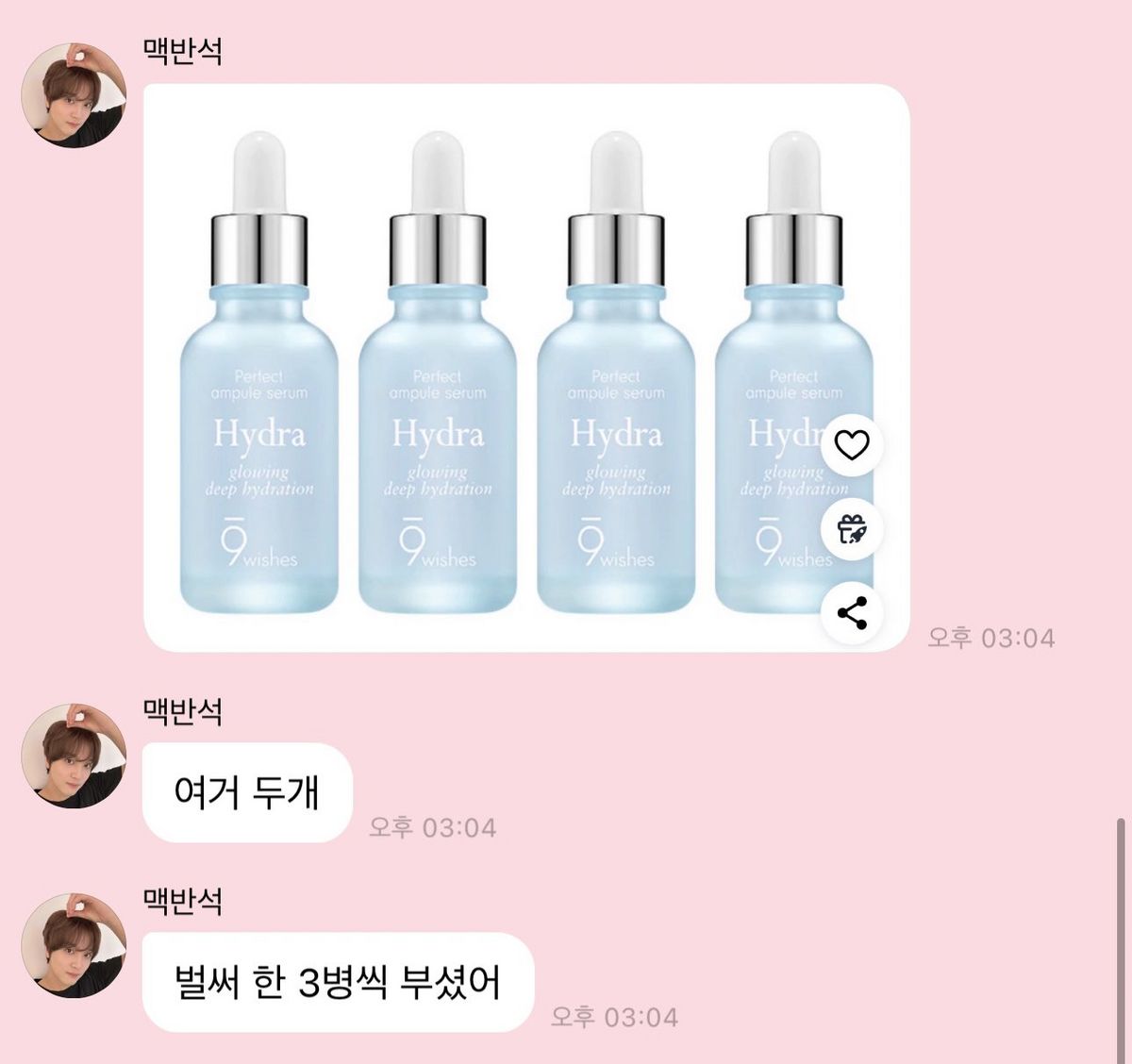
Task: Tap the gift icon on the photo
Action: coord(852,529)
